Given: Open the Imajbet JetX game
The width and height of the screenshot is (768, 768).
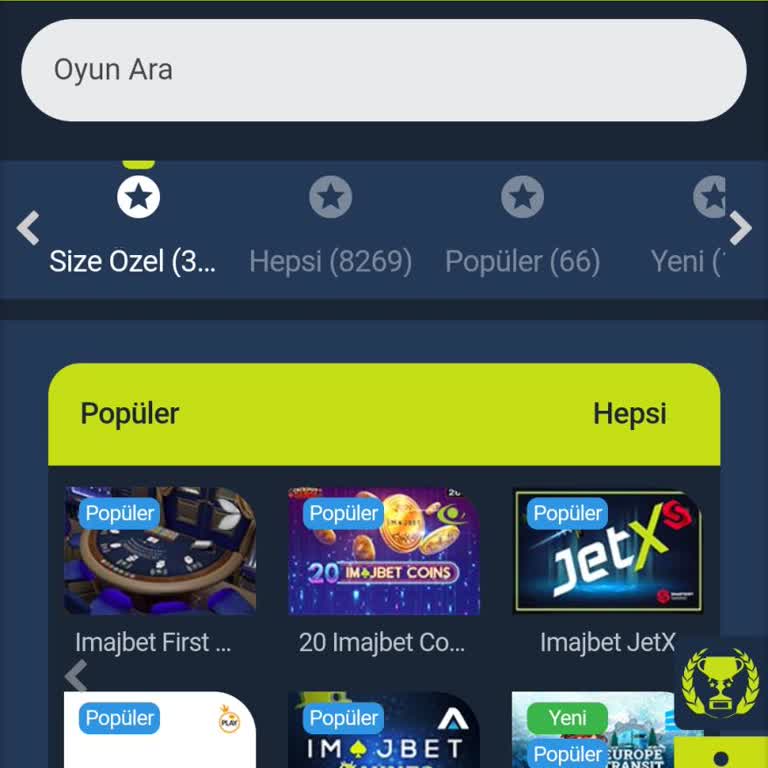Looking at the screenshot, I should point(608,551).
